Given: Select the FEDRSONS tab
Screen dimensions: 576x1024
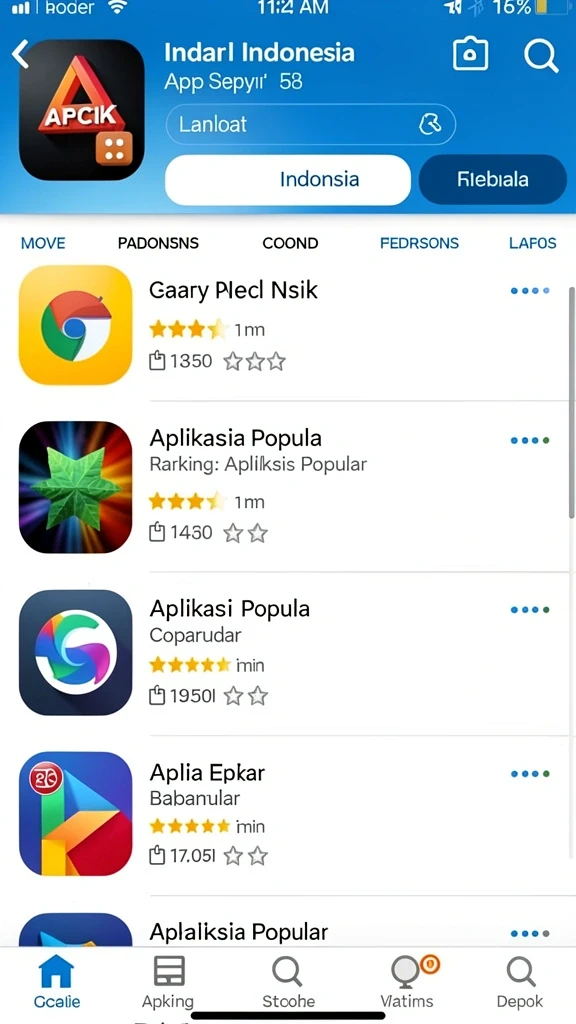Looking at the screenshot, I should [419, 244].
